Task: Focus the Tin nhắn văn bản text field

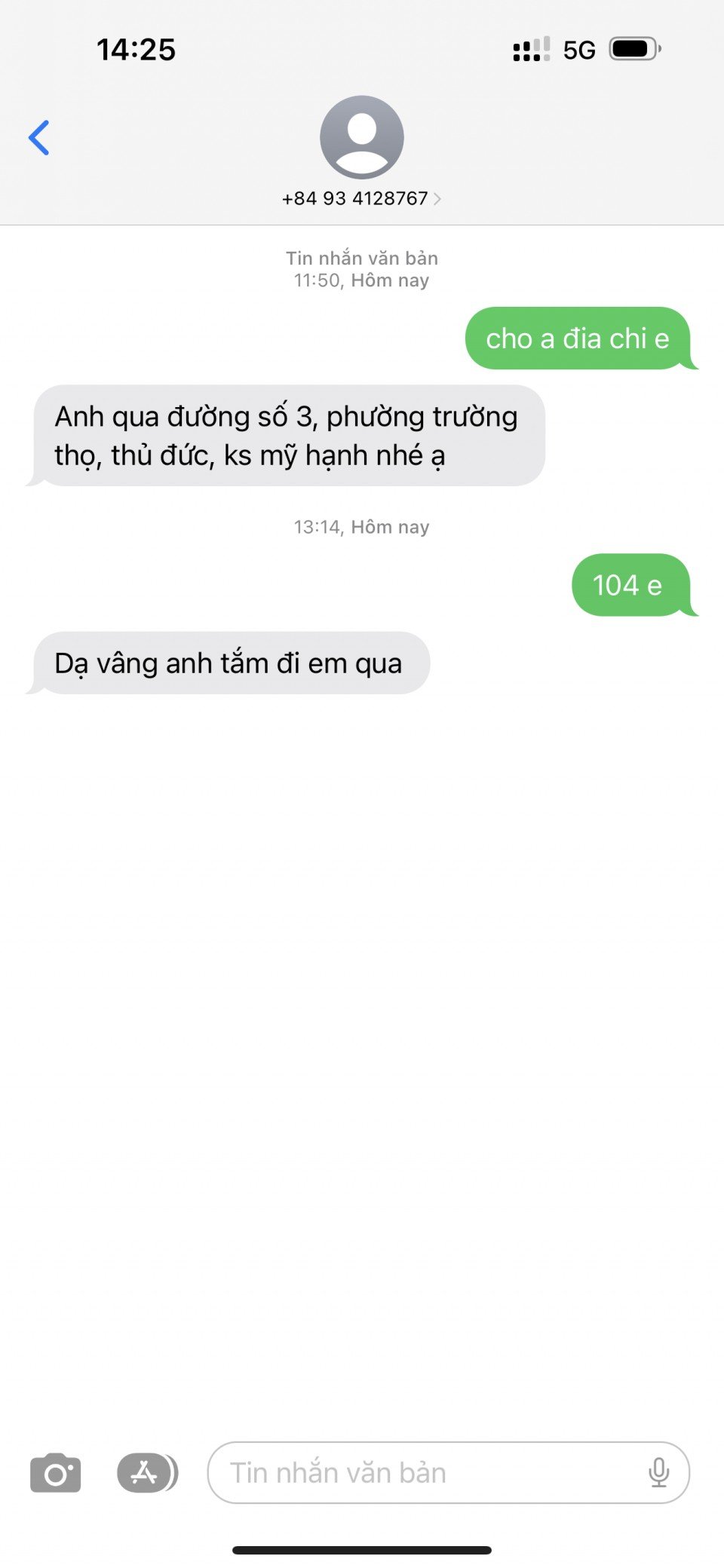Action: [422, 1472]
